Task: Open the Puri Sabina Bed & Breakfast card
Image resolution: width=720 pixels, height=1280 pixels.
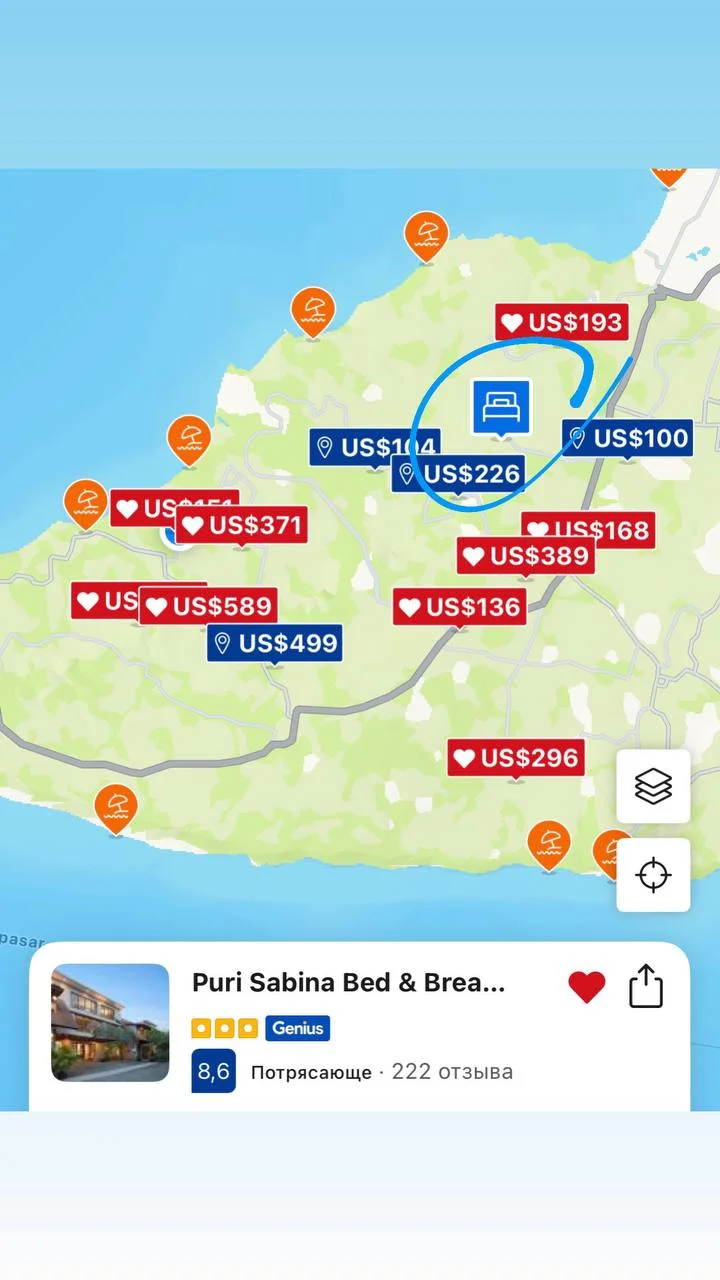Action: coord(349,983)
